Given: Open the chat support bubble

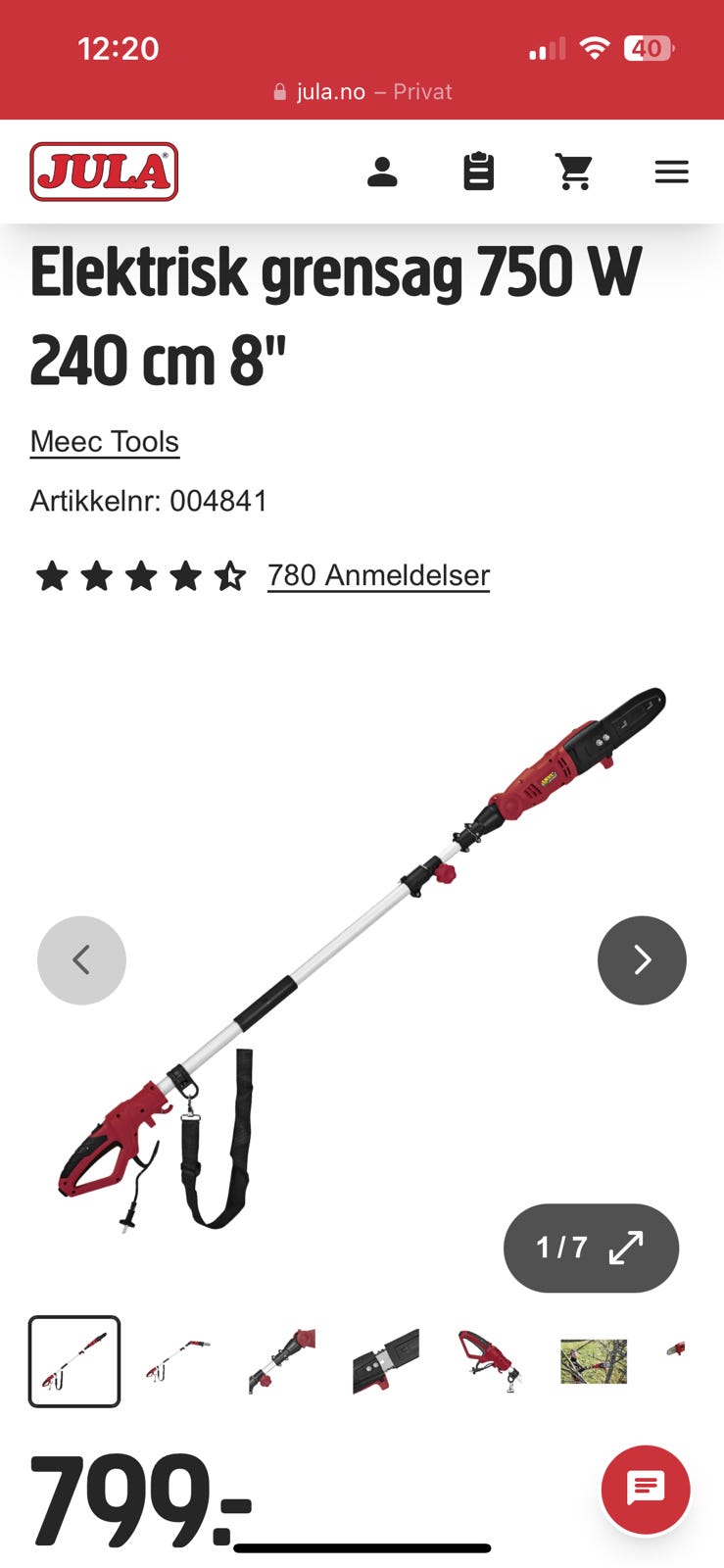Looking at the screenshot, I should pos(646,1490).
